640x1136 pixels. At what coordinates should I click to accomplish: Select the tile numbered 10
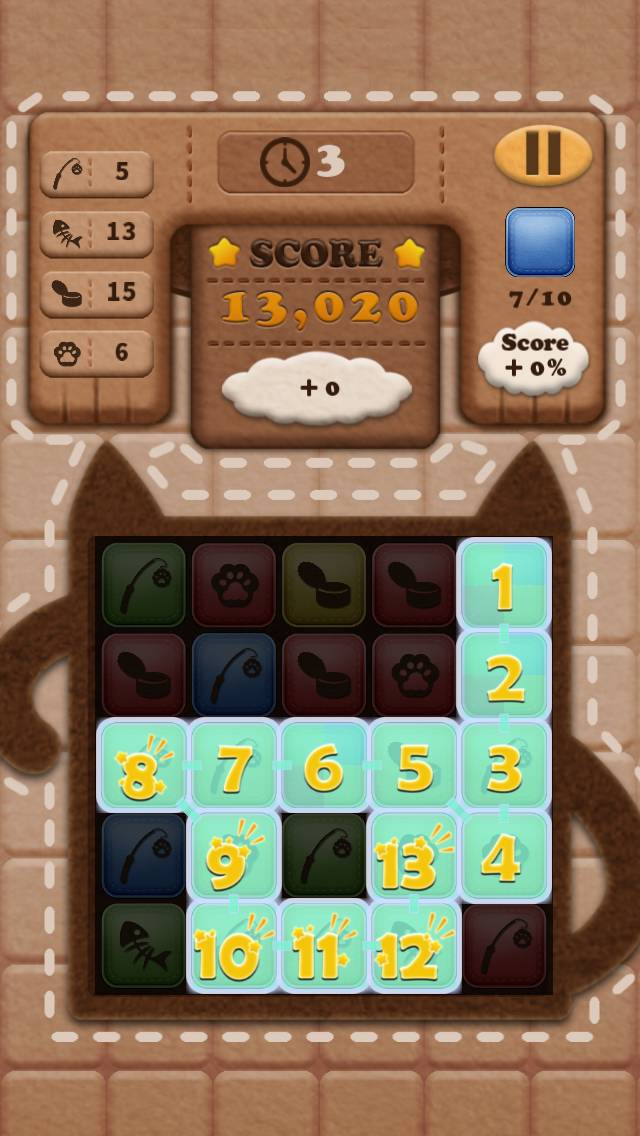point(234,947)
